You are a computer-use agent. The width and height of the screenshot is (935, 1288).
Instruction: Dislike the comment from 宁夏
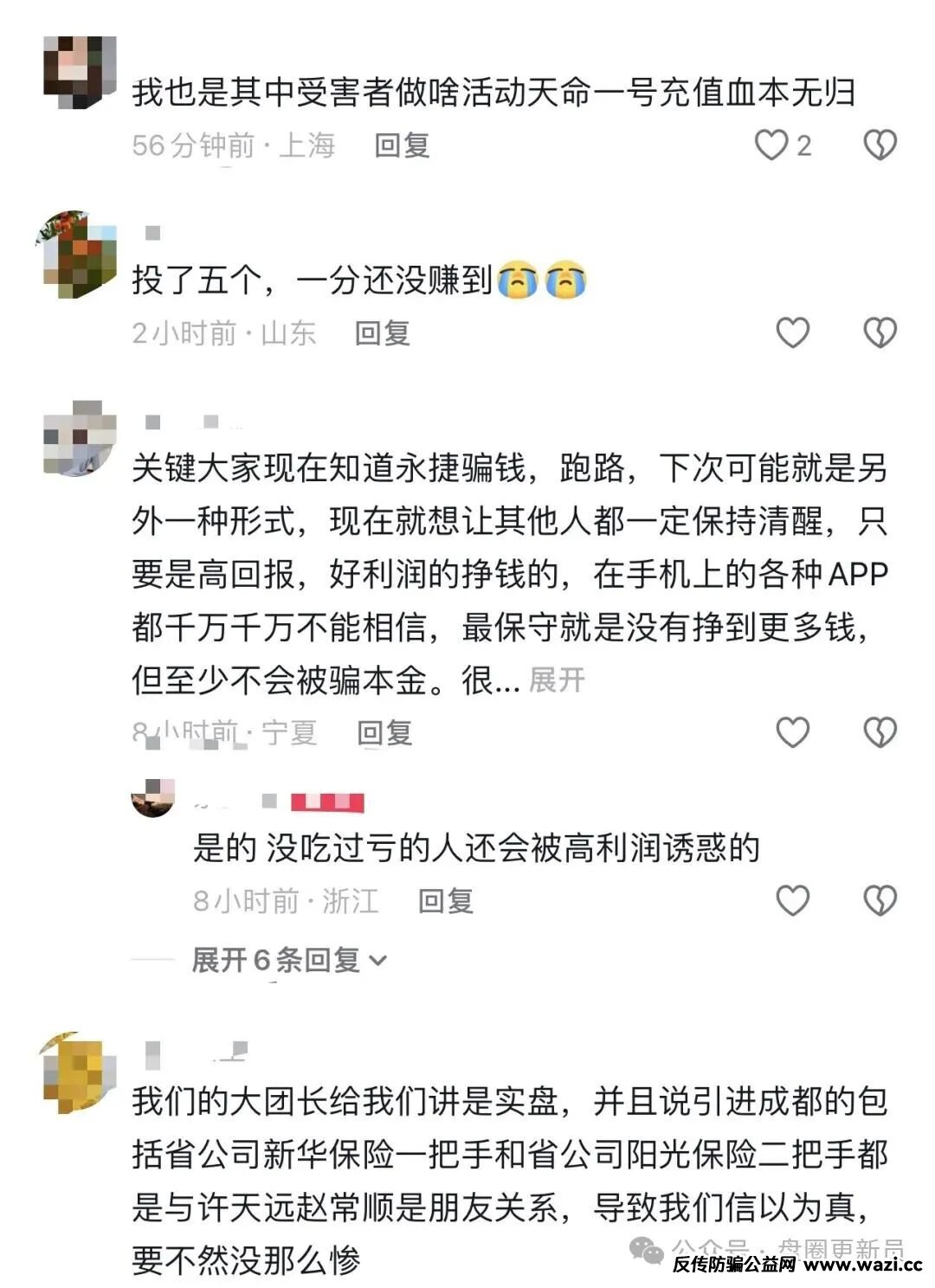pyautogui.click(x=880, y=733)
